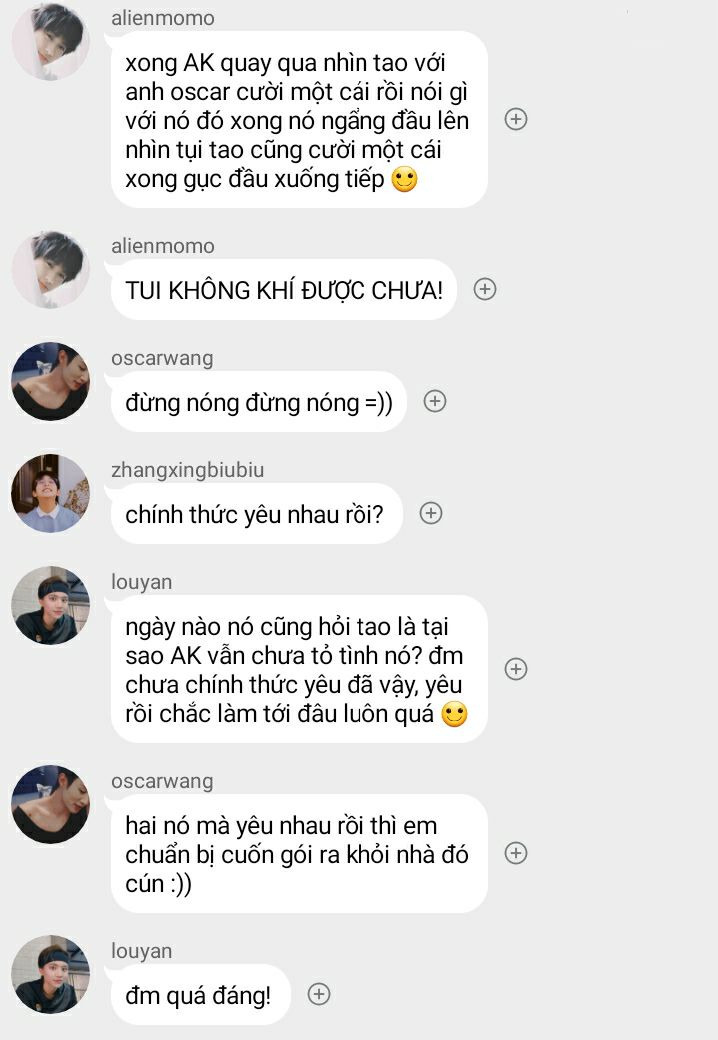React to the "ngày nào nó cũng hỏi" message
This screenshot has width=718, height=1040.
(516, 669)
